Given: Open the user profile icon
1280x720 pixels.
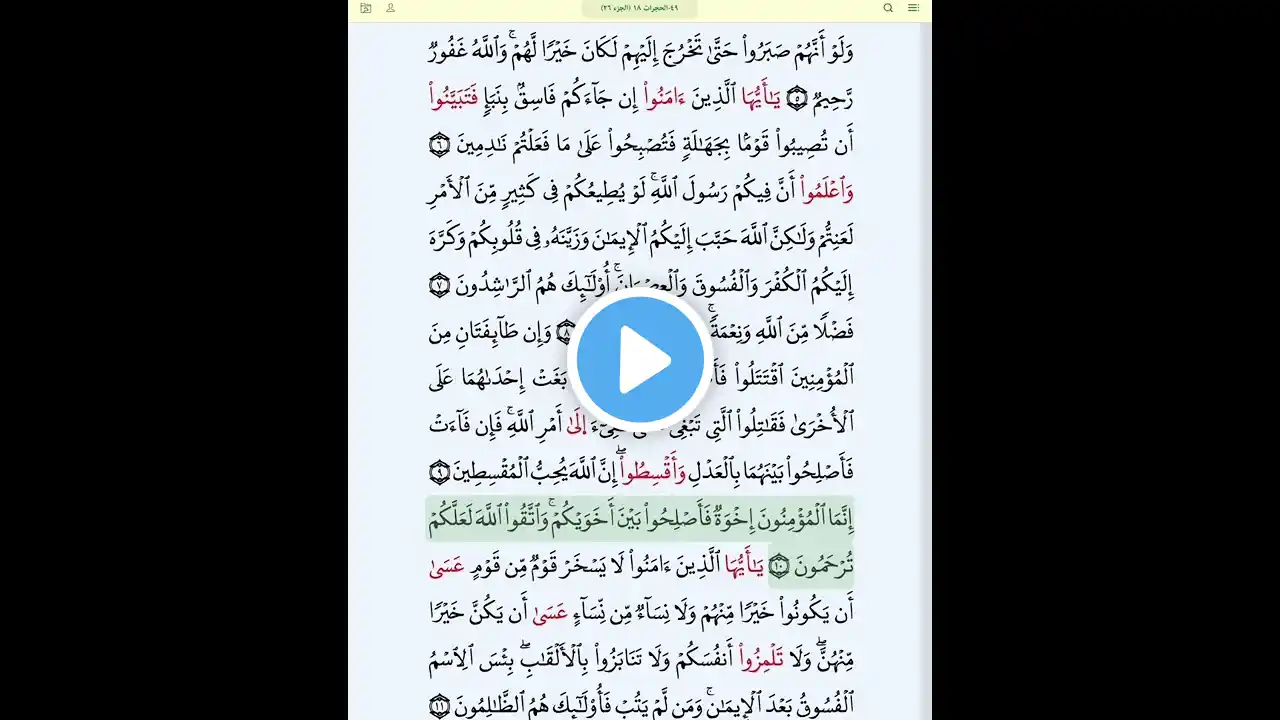Looking at the screenshot, I should pyautogui.click(x=390, y=8).
